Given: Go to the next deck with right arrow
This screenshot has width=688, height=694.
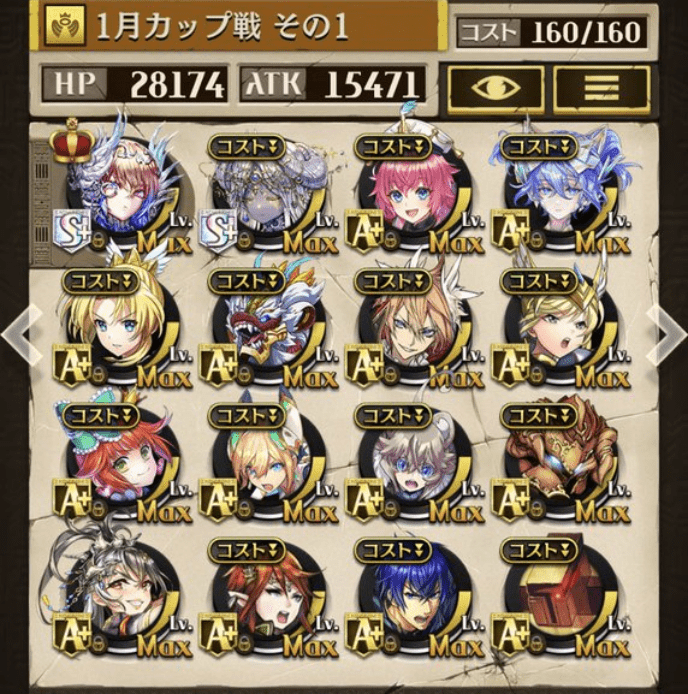Looking at the screenshot, I should coord(666,335).
